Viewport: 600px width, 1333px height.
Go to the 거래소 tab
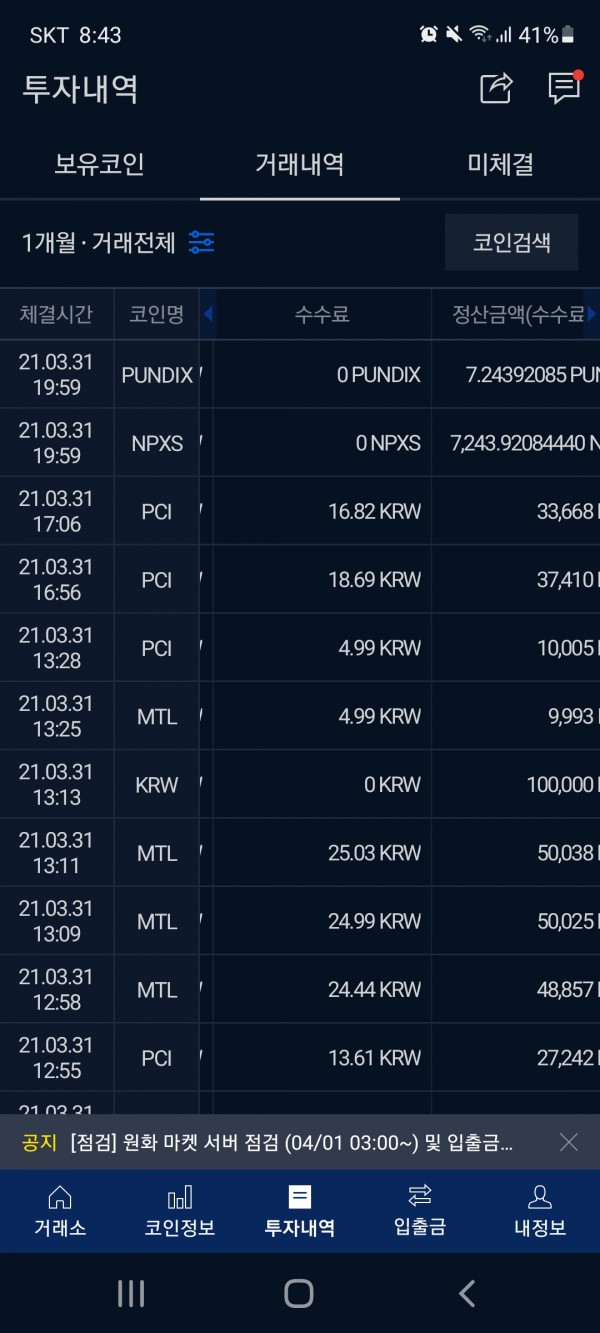pos(60,1211)
